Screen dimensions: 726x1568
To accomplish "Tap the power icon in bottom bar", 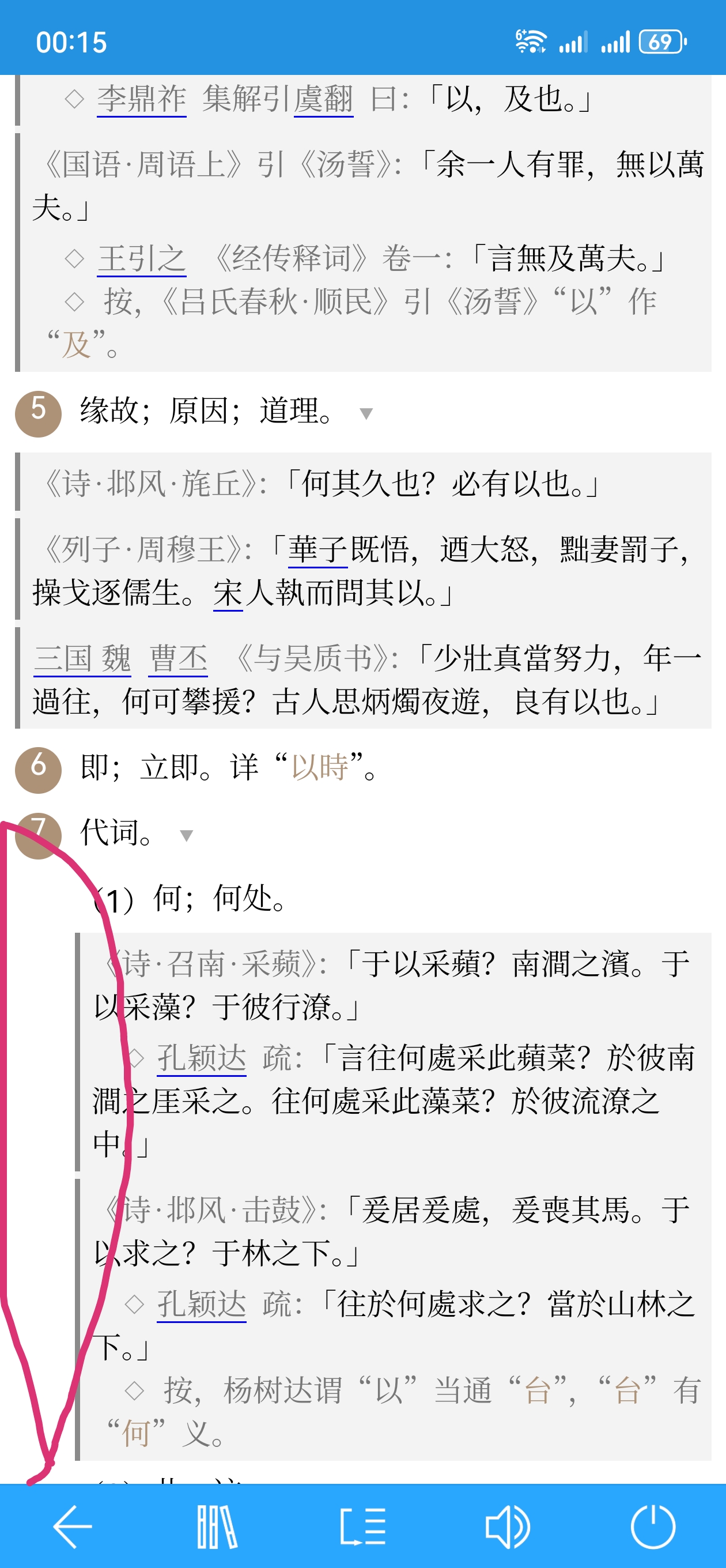I will click(652, 1526).
